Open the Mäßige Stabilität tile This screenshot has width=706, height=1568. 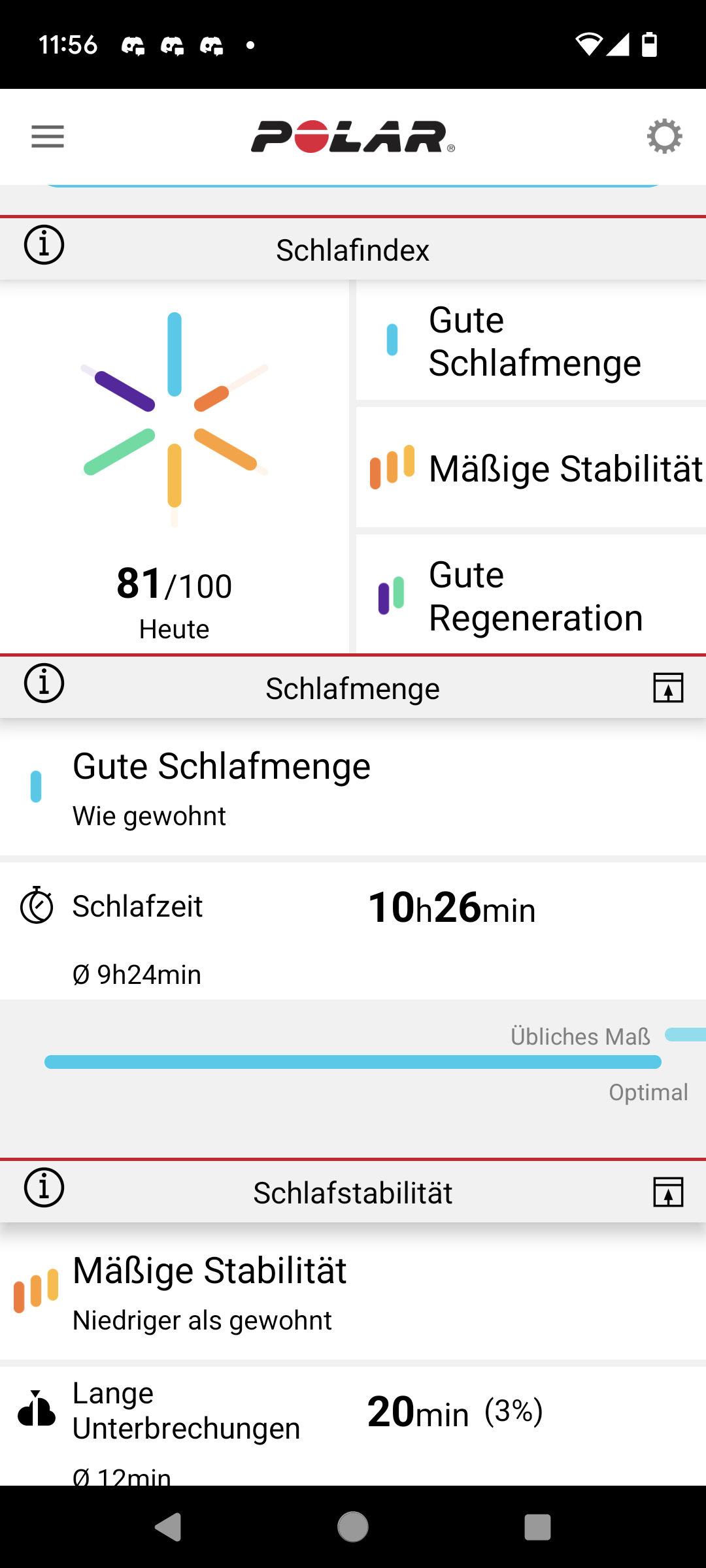coord(531,468)
